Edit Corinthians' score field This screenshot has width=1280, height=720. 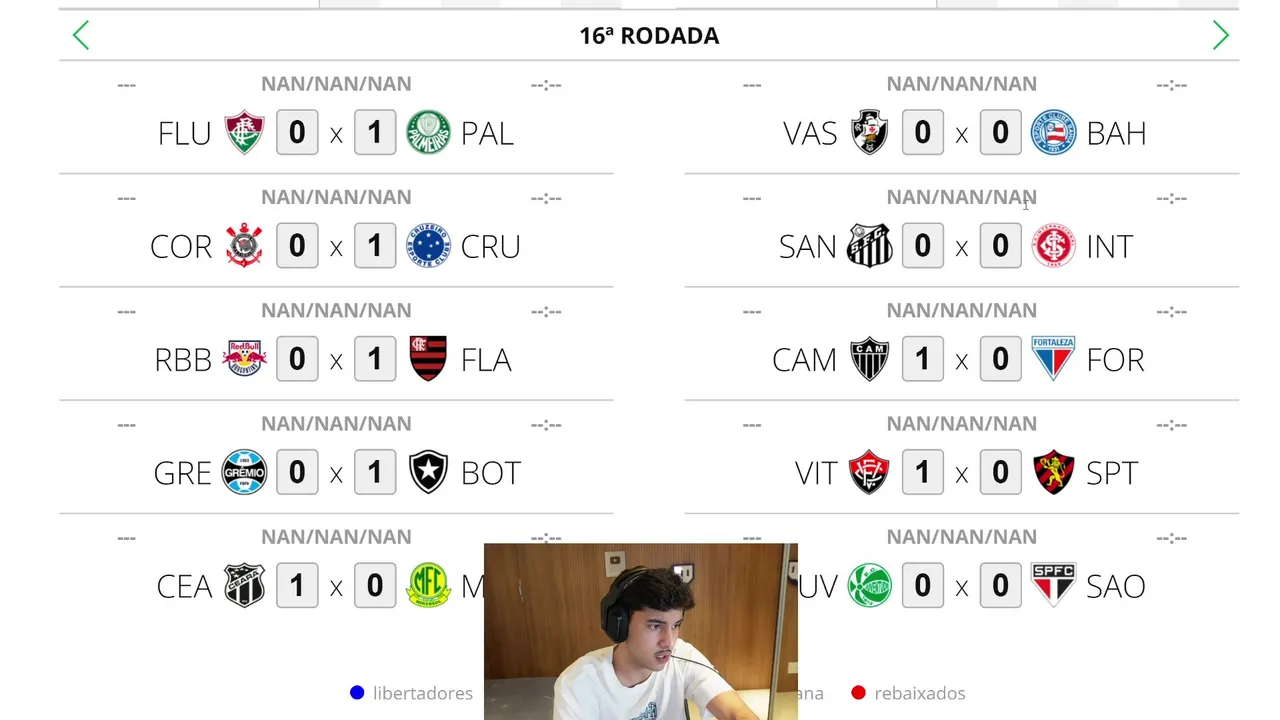297,246
